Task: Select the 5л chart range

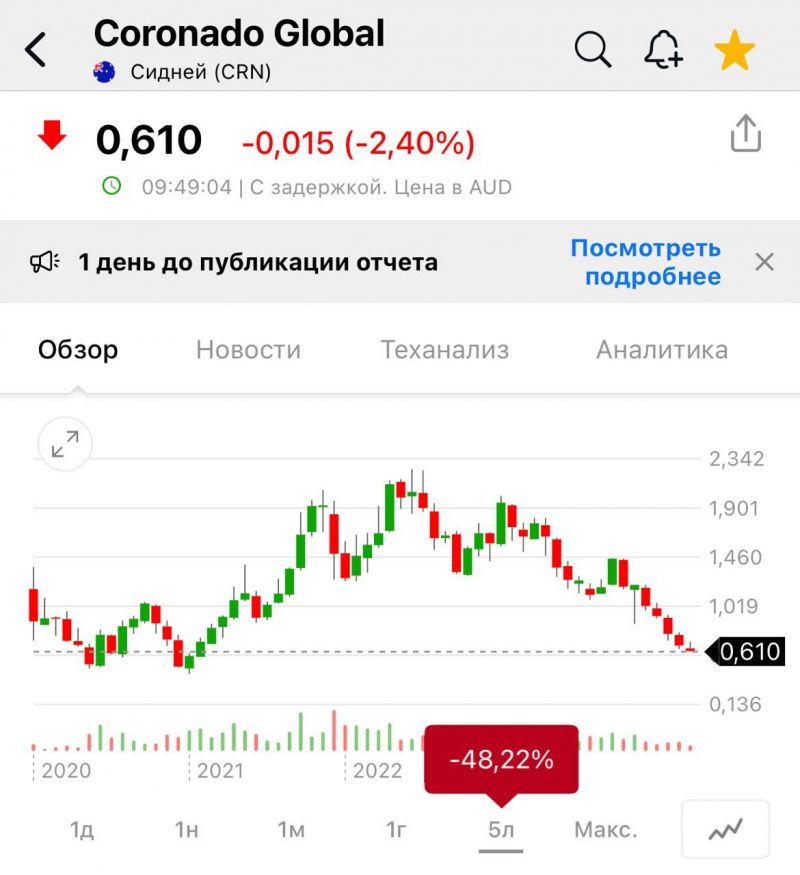Action: pyautogui.click(x=501, y=830)
